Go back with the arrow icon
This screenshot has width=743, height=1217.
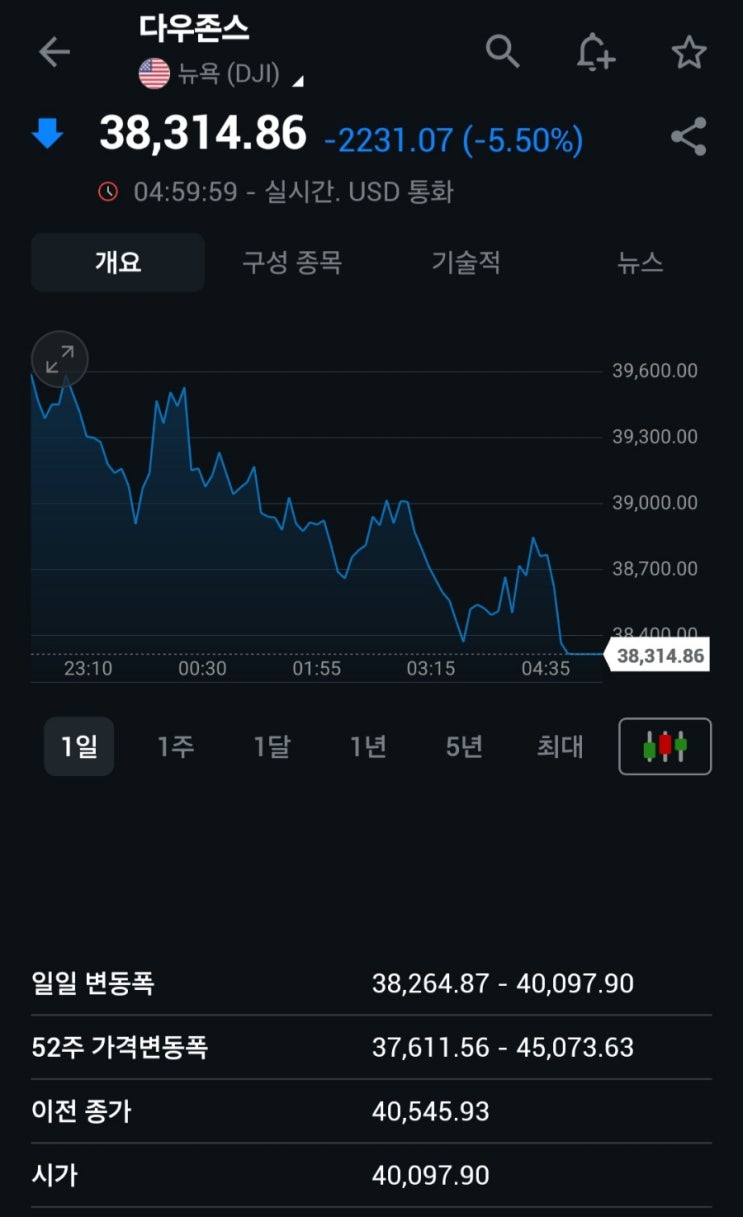click(x=54, y=52)
